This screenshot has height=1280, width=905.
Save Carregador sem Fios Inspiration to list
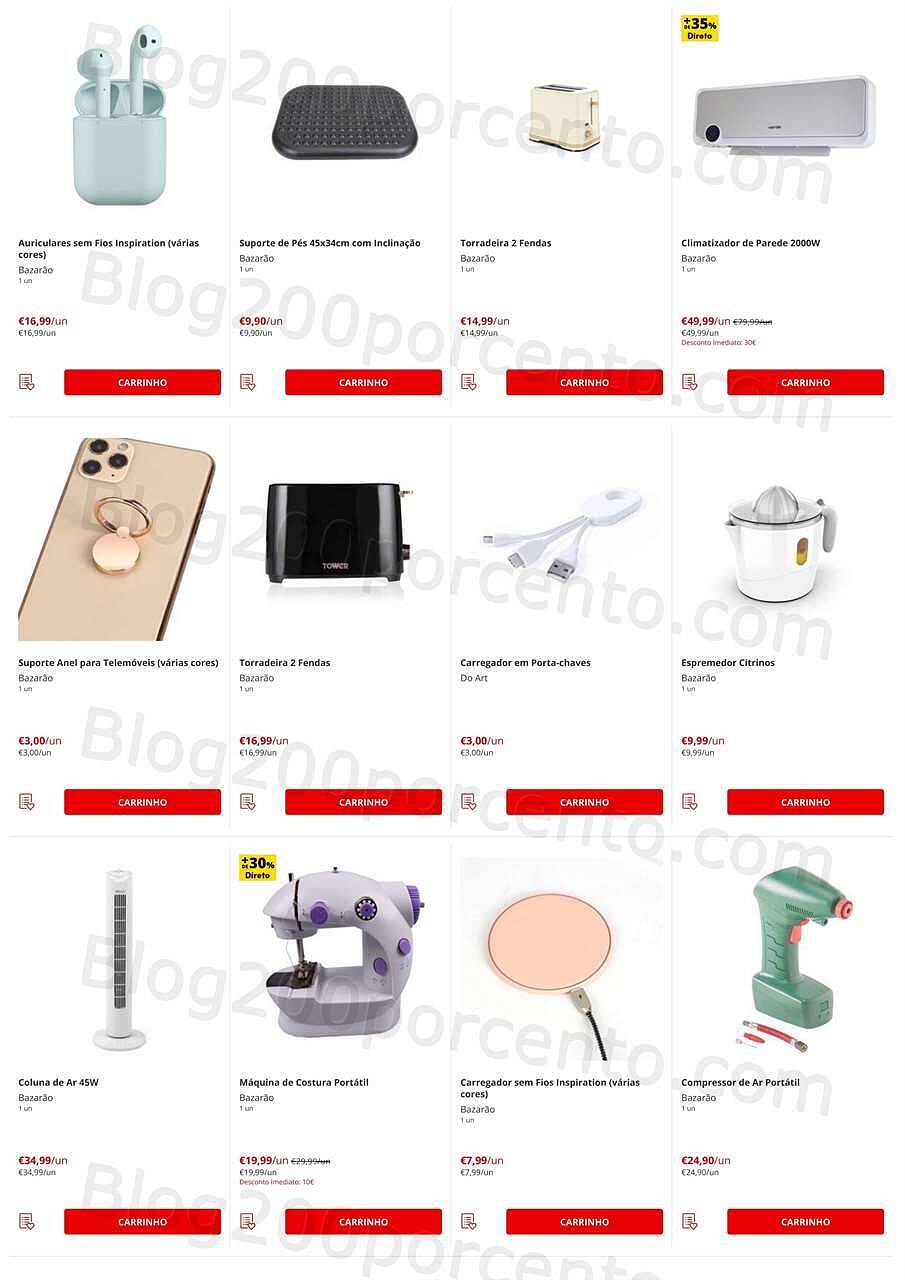coord(468,1221)
